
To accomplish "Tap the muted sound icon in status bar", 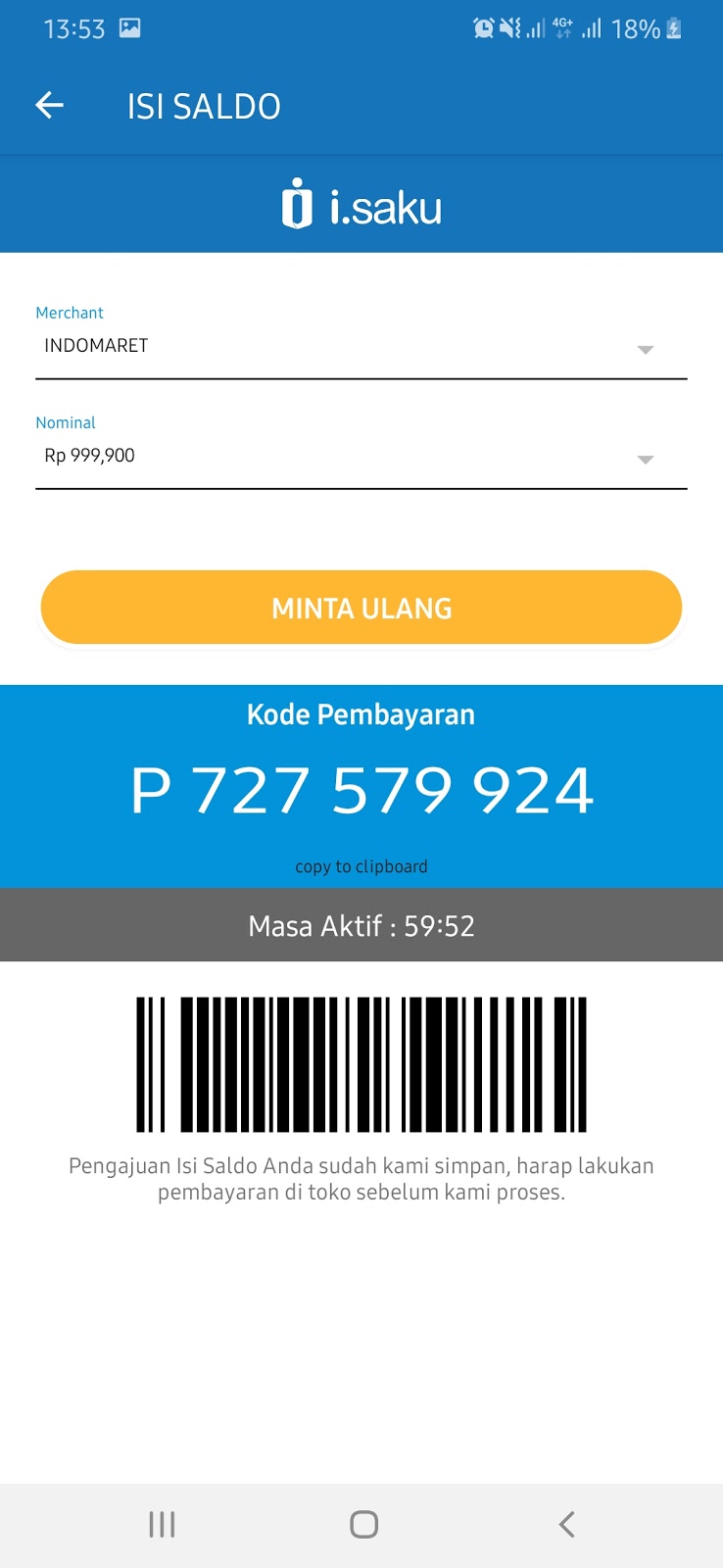I will point(508,28).
